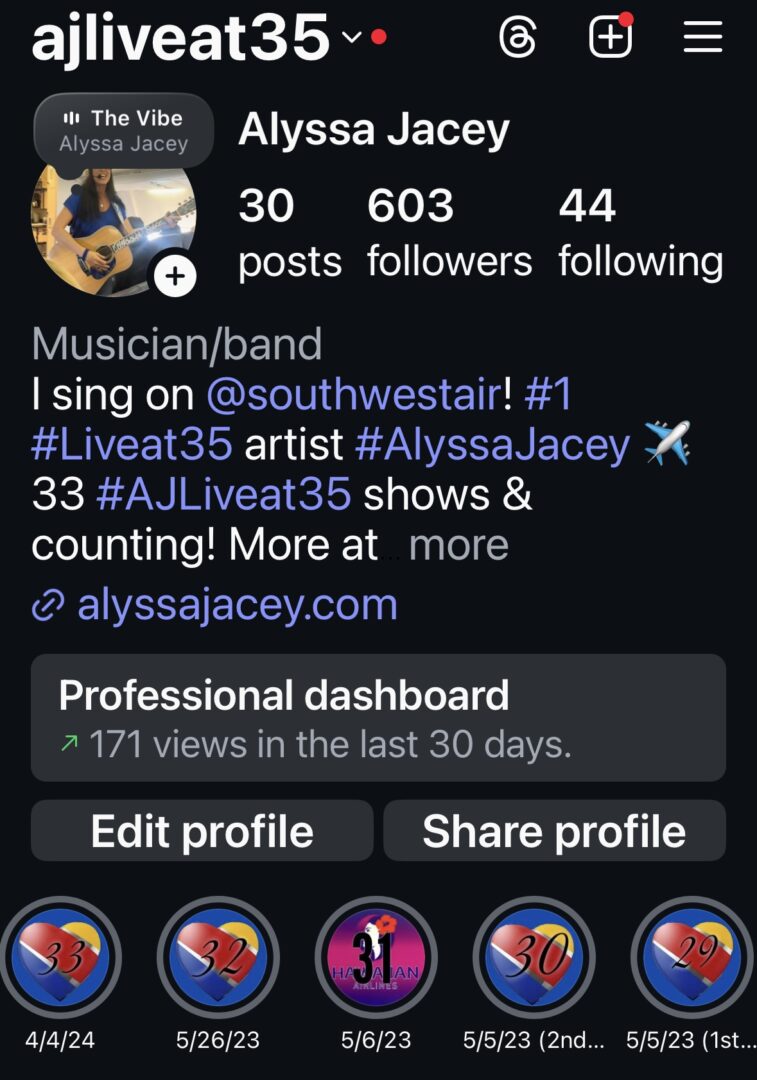Screen dimensions: 757x1080
Task: Expand the bio with more
Action: pos(459,545)
